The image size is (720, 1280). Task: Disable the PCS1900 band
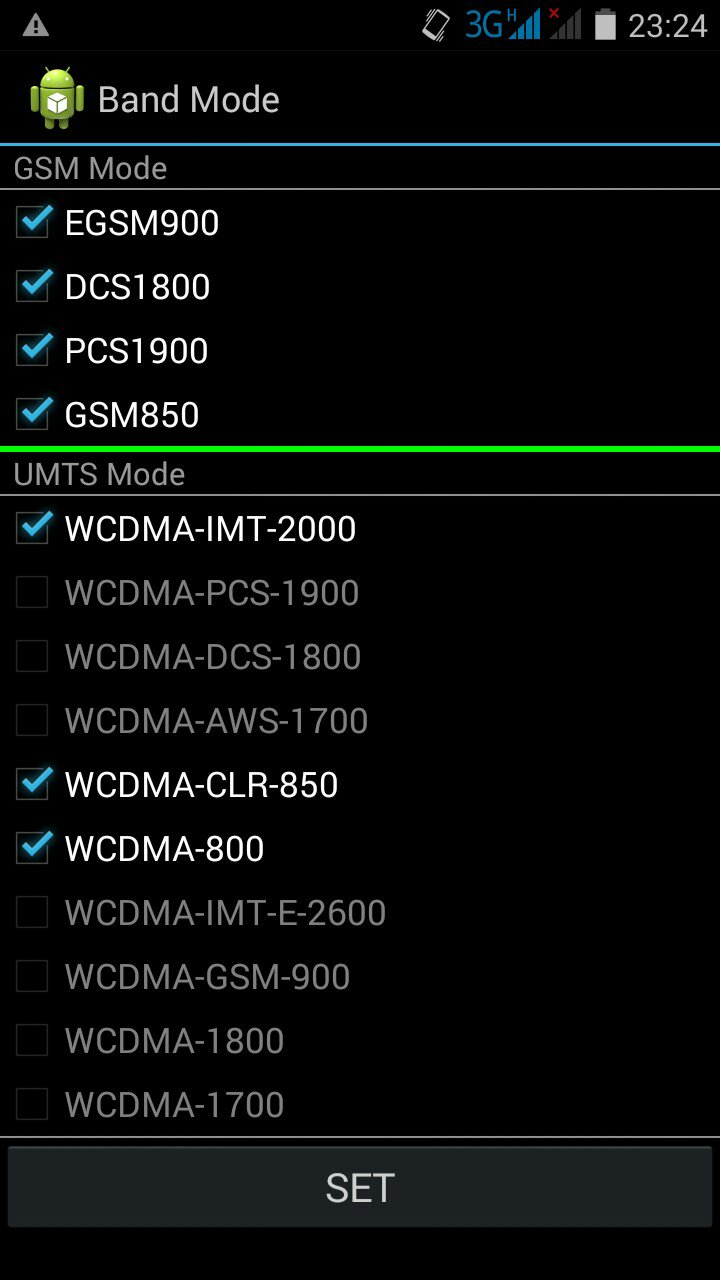pos(33,350)
